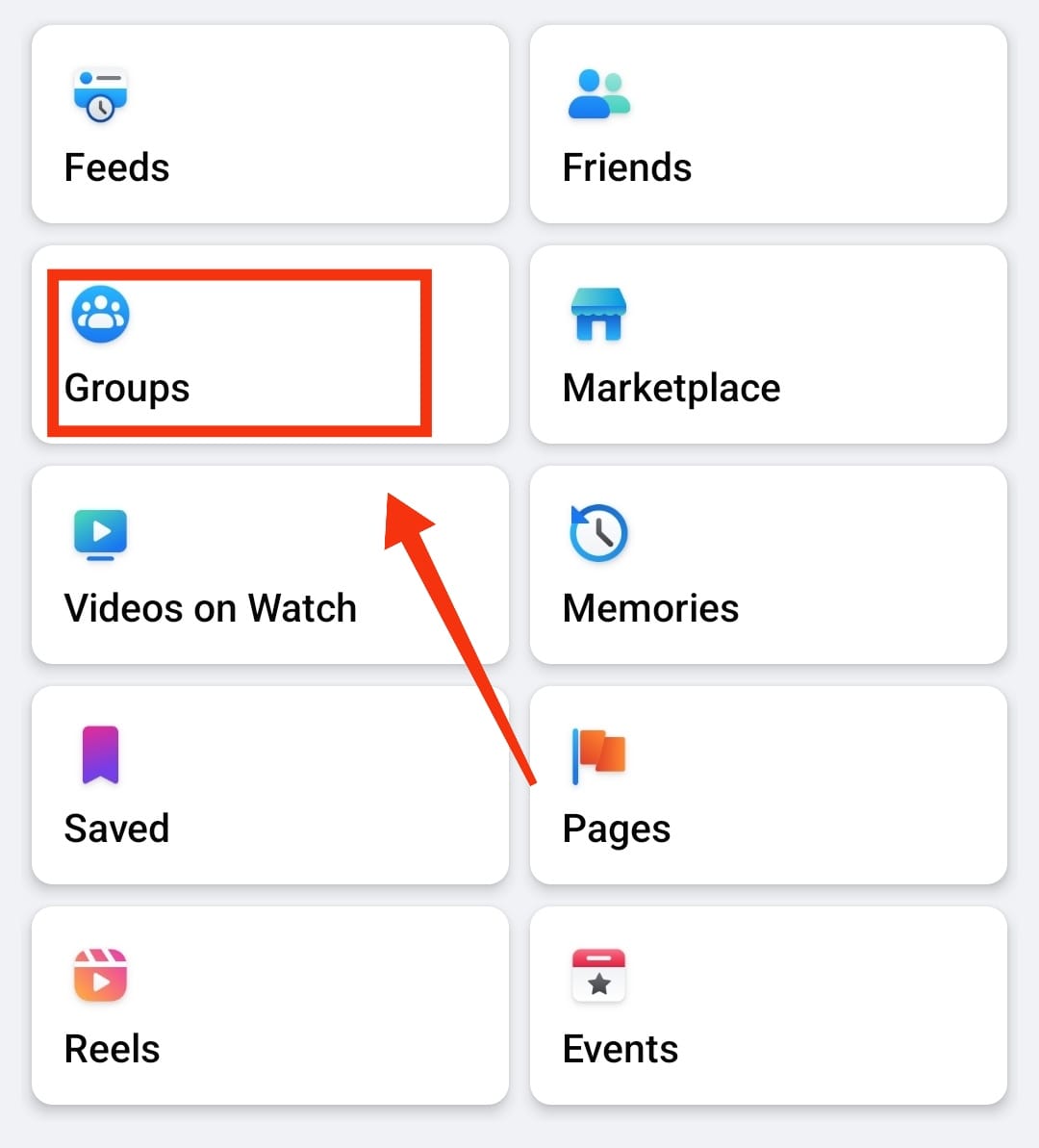Open the Feeds shortcut card
Viewport: 1039px width, 1148px height.
[269, 125]
